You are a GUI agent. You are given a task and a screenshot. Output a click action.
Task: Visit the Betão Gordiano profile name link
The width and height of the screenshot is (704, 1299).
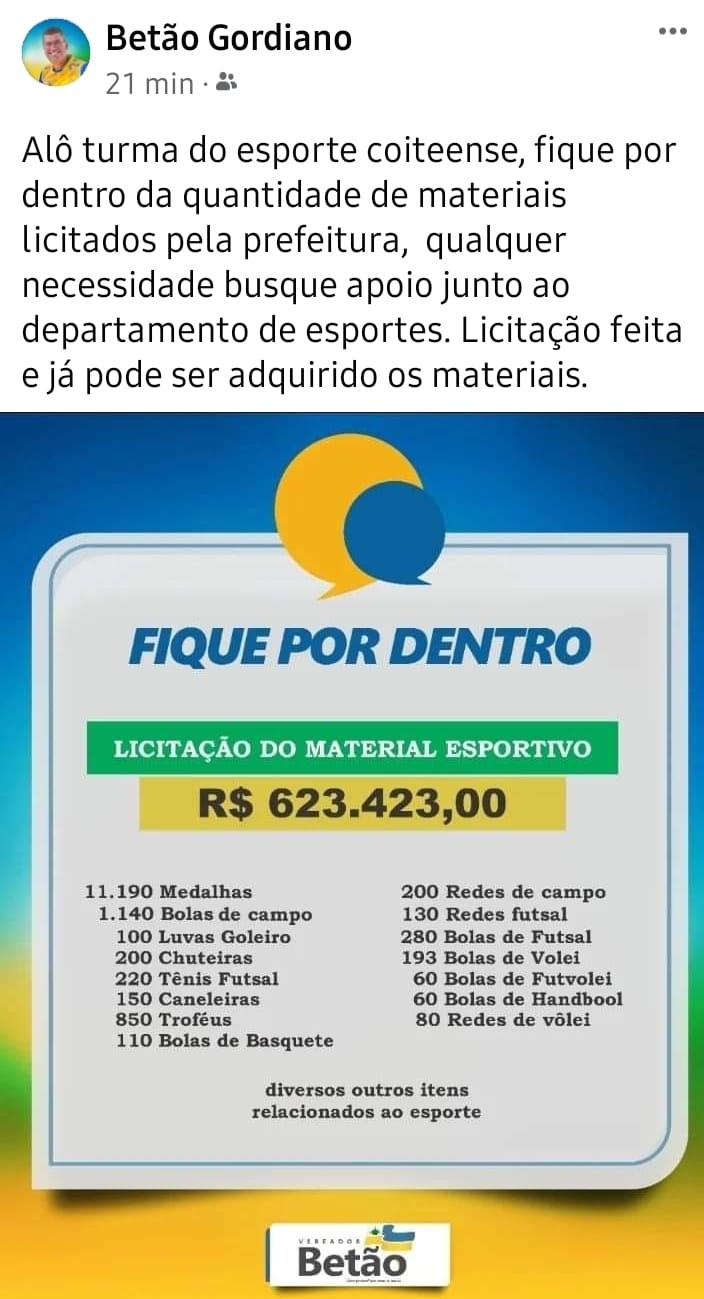(x=228, y=38)
